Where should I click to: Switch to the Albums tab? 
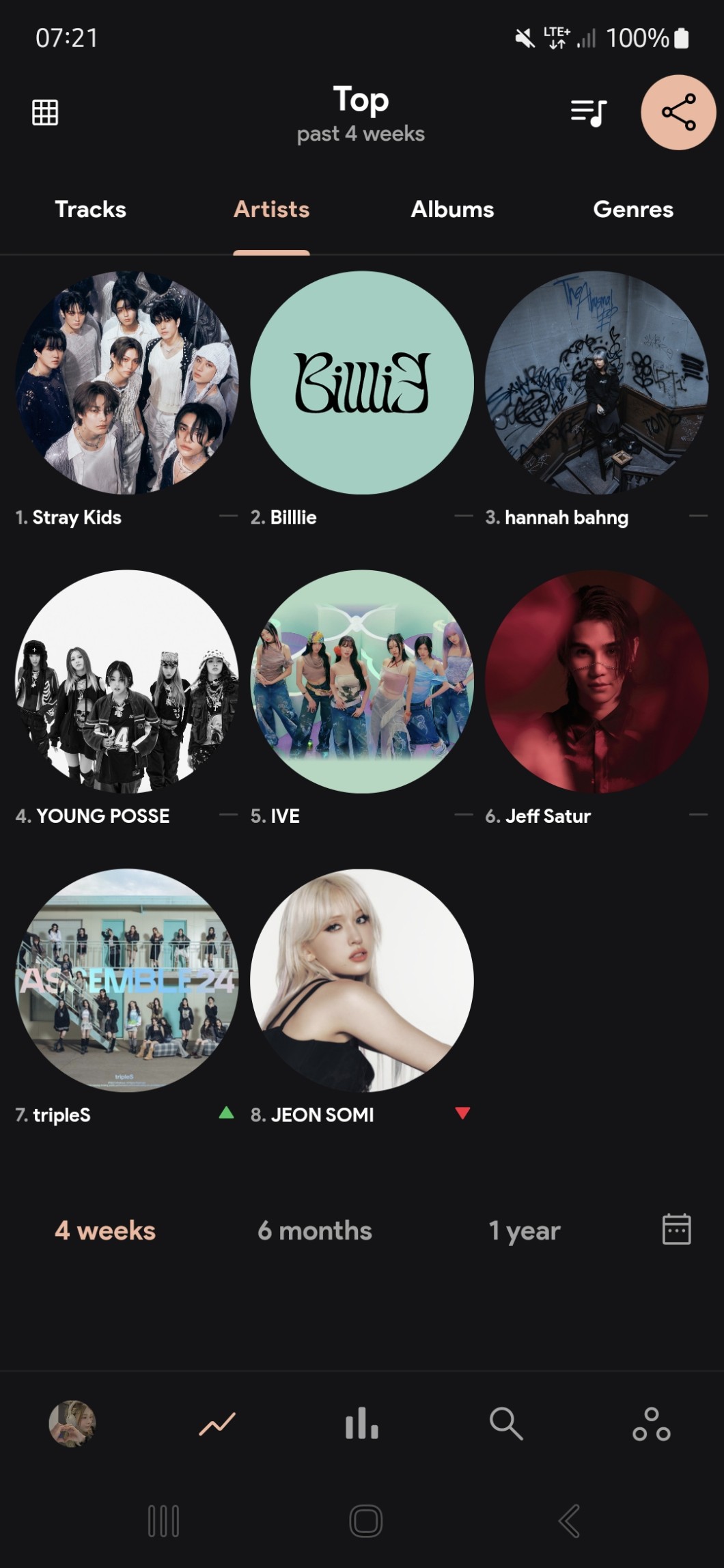pyautogui.click(x=452, y=209)
